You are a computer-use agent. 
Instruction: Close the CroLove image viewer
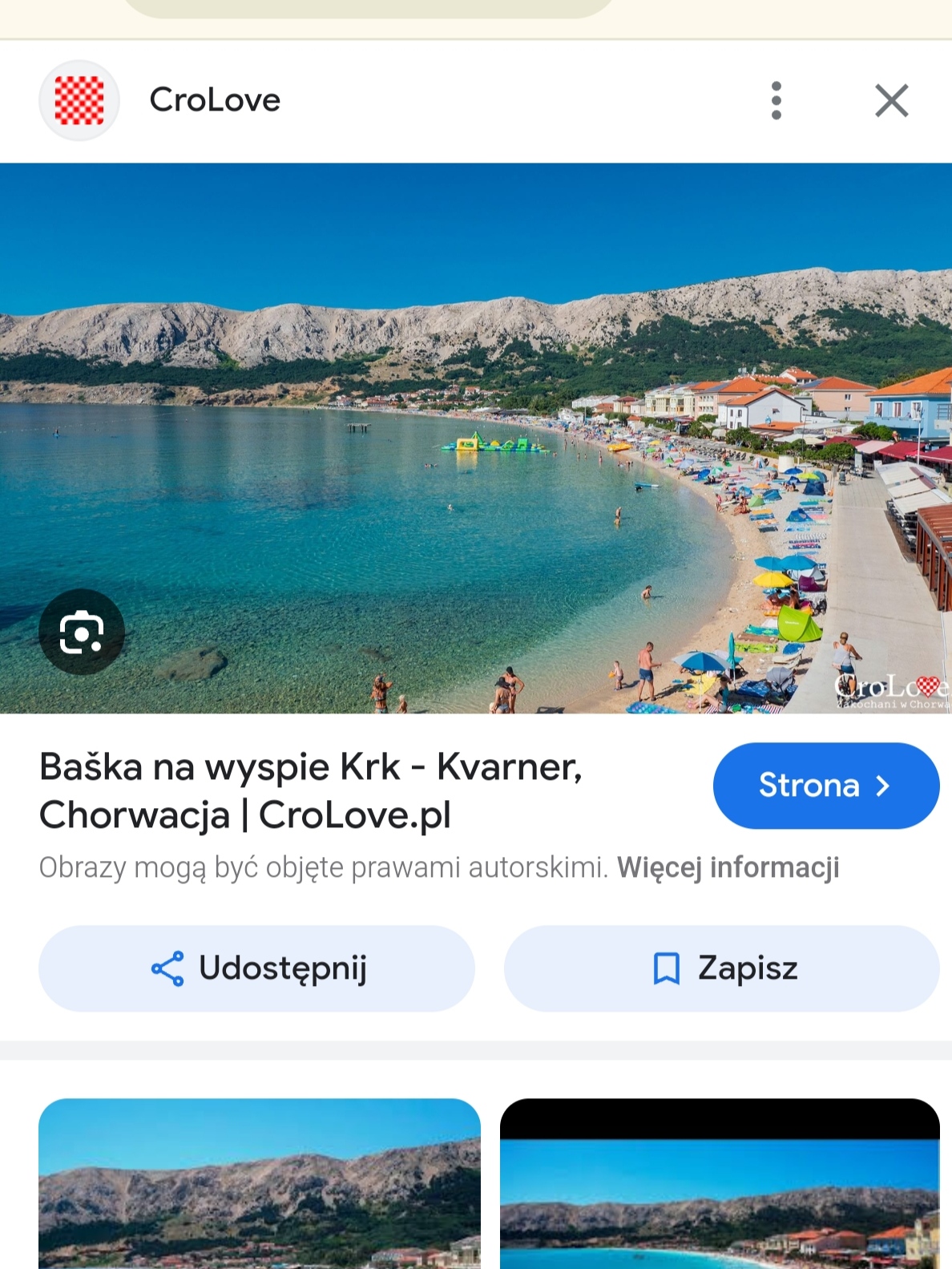pos(891,101)
